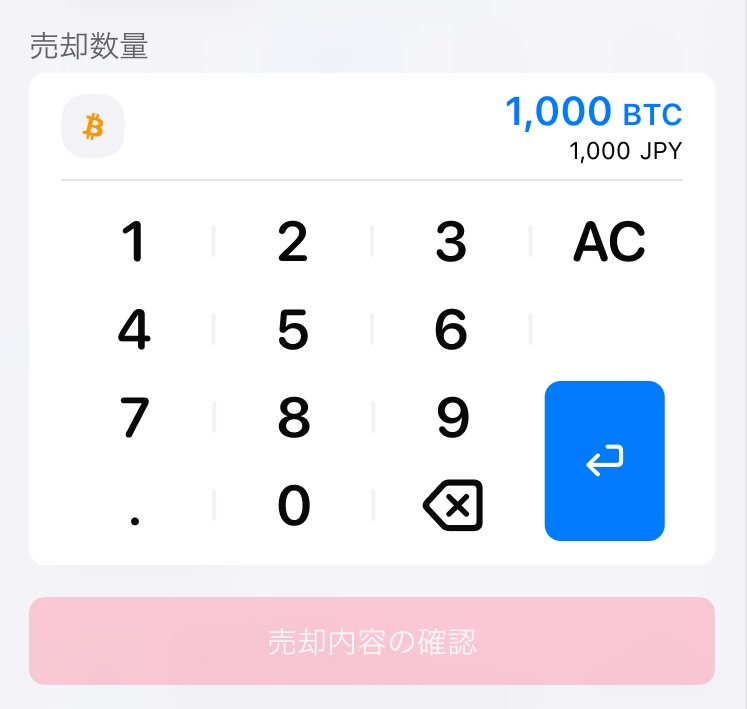The height and width of the screenshot is (709, 747).
Task: Tap the number 8 key
Action: coord(292,418)
